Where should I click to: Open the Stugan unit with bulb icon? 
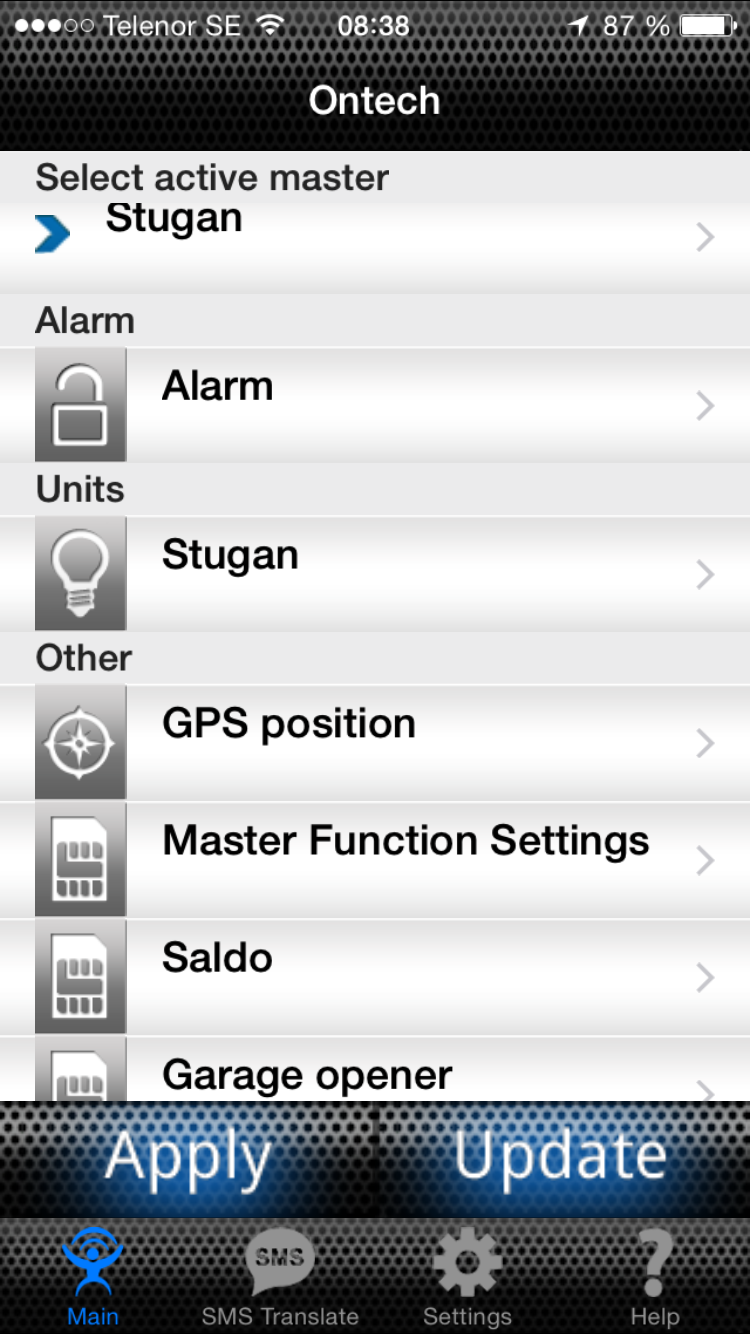click(375, 573)
